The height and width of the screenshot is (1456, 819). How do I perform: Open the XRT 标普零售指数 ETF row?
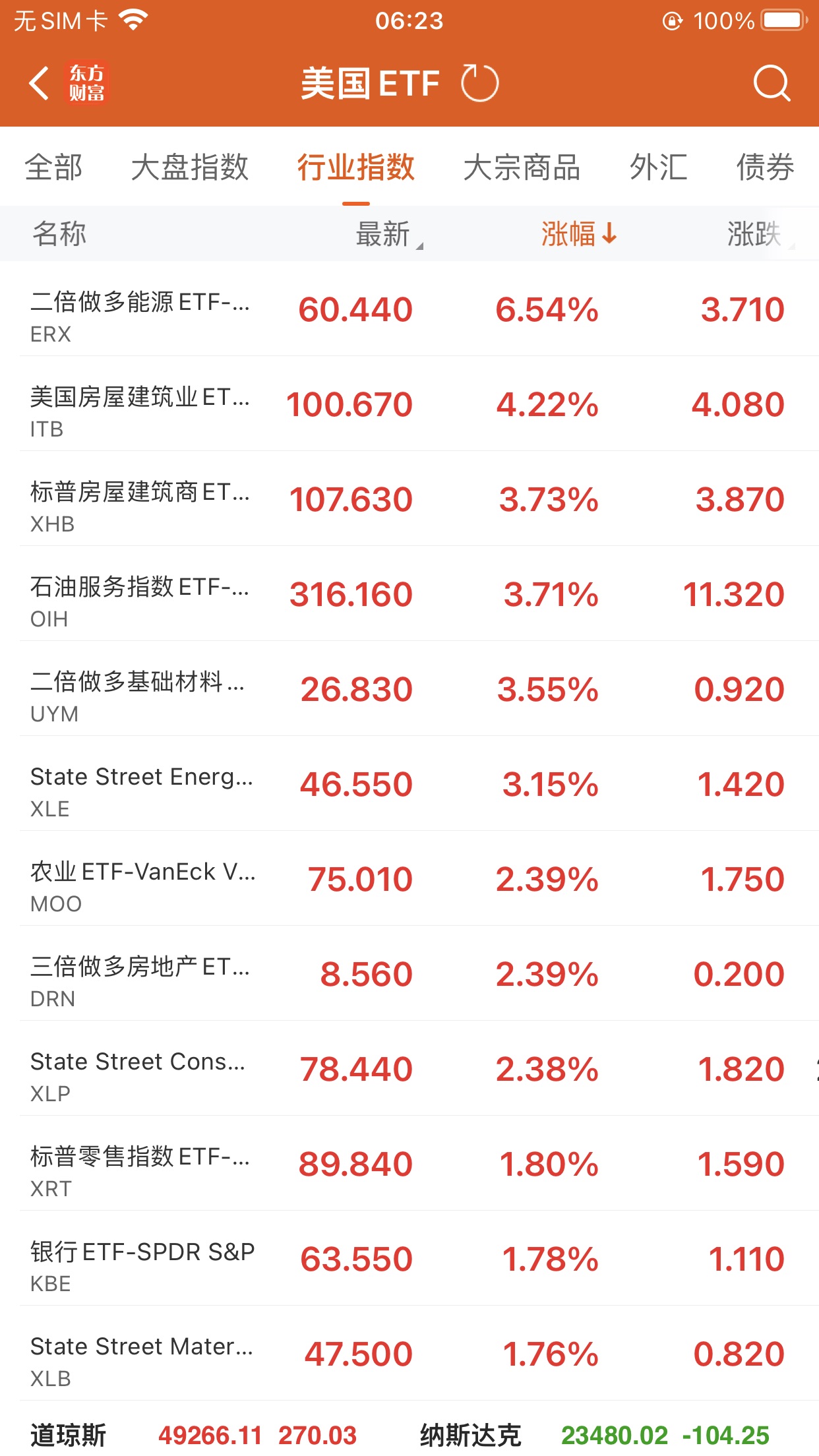409,1165
